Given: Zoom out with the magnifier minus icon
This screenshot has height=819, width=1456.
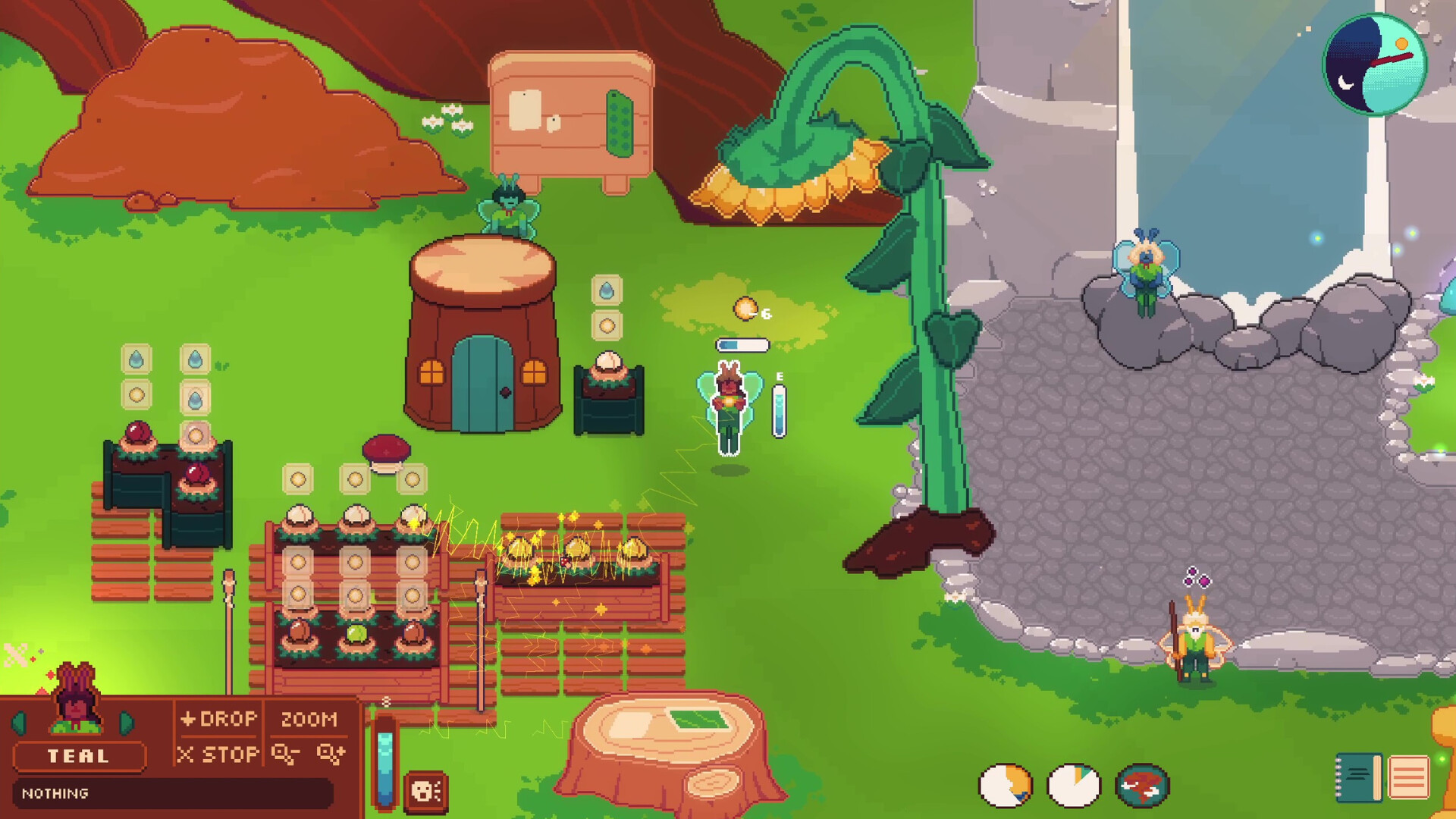Looking at the screenshot, I should [286, 755].
